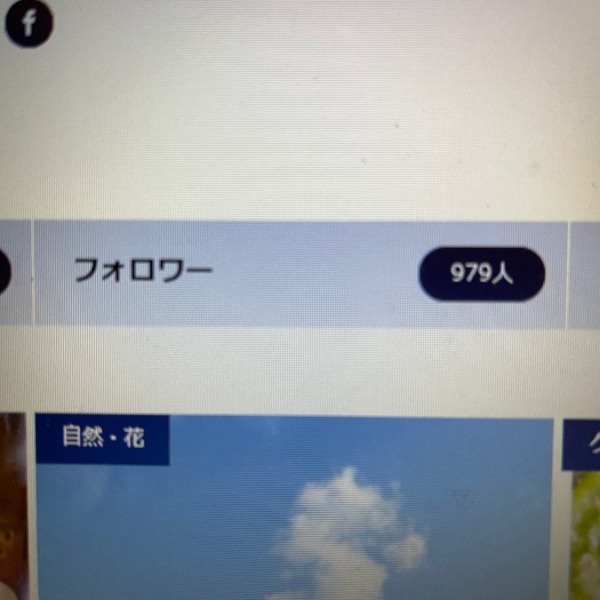600x600 pixels.
Task: Open the フォロワー list showing 979人
Action: pyautogui.click(x=300, y=273)
